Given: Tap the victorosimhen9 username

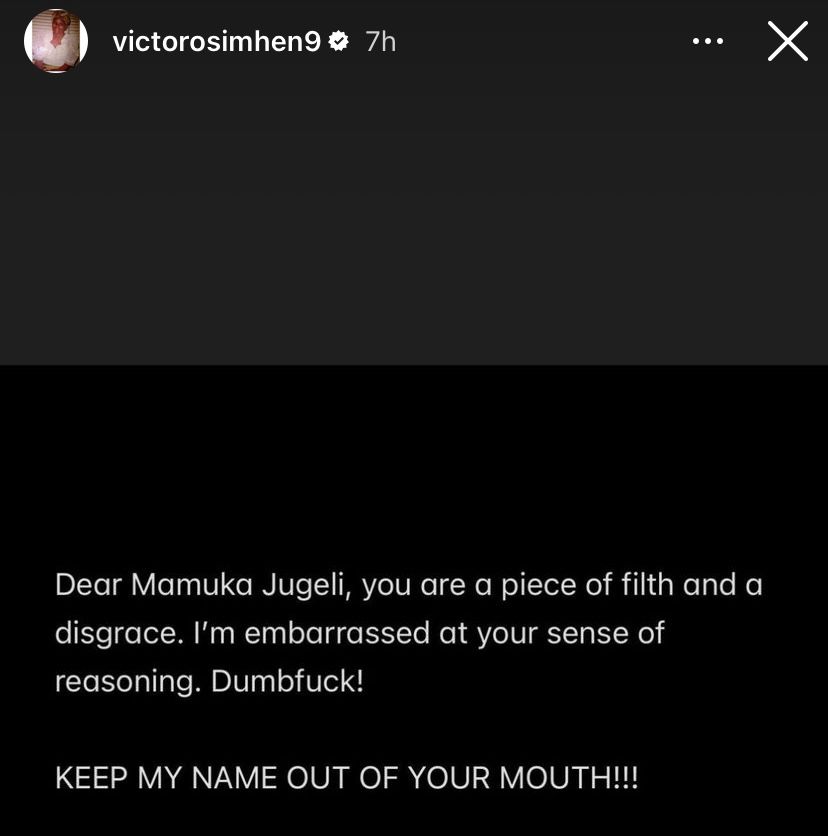Looking at the screenshot, I should pyautogui.click(x=217, y=41).
